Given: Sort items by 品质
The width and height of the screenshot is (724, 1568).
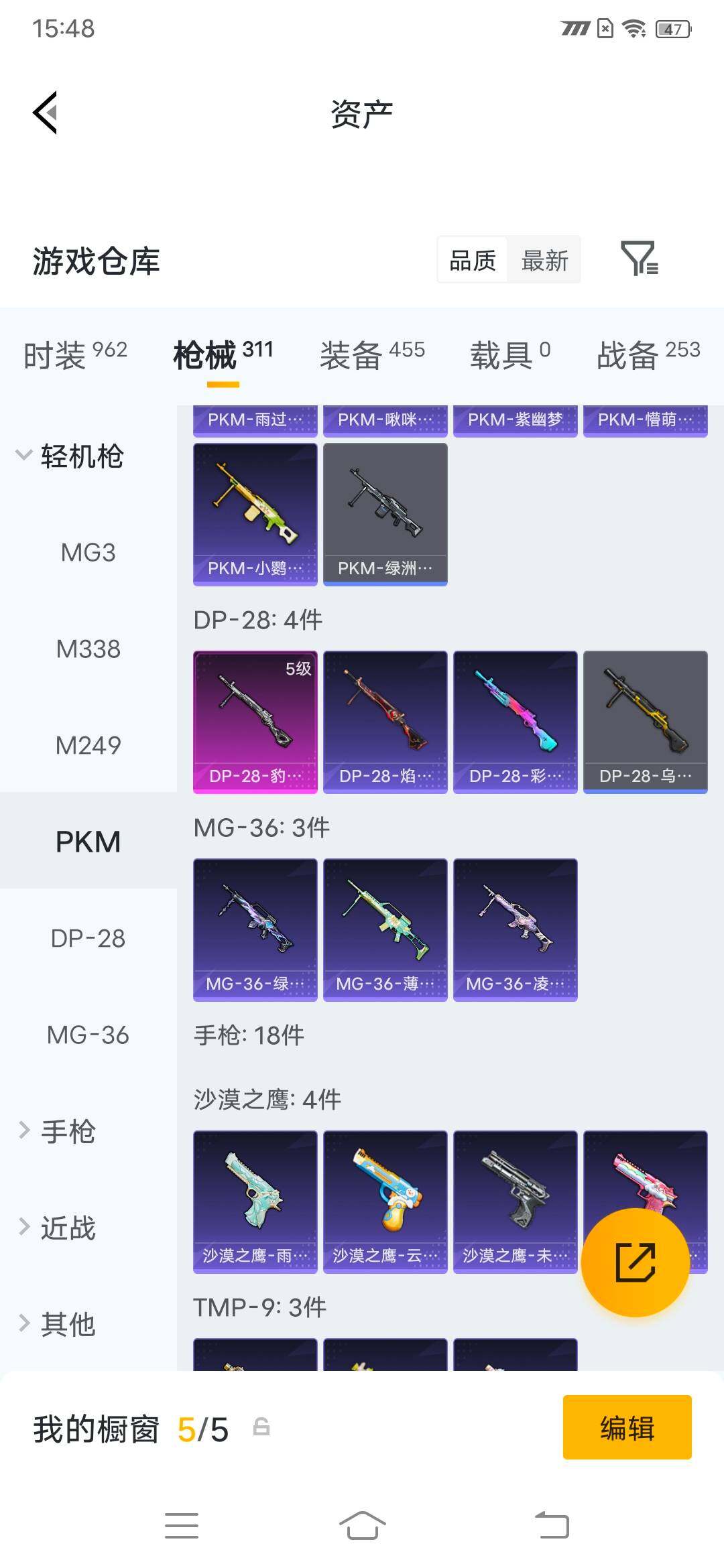Looking at the screenshot, I should (473, 260).
